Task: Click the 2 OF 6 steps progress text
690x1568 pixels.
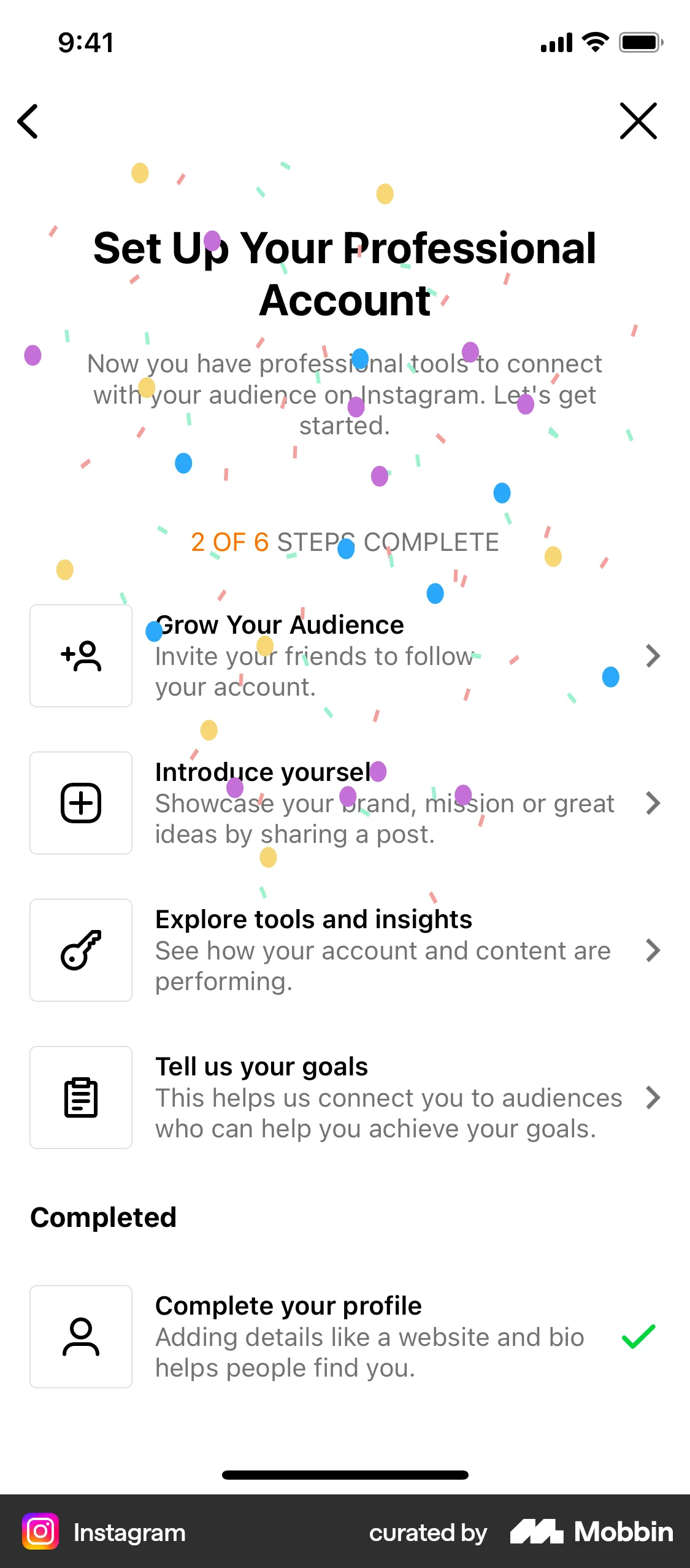Action: click(345, 542)
